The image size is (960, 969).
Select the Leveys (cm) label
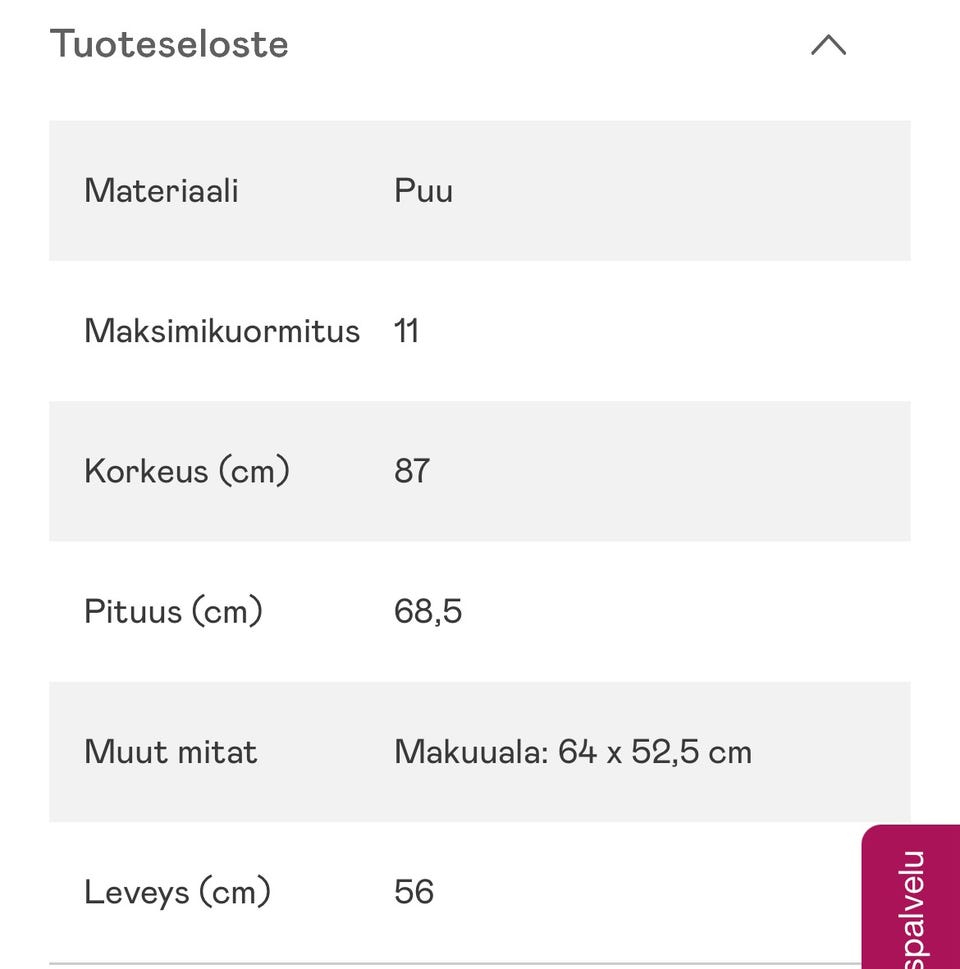click(178, 891)
